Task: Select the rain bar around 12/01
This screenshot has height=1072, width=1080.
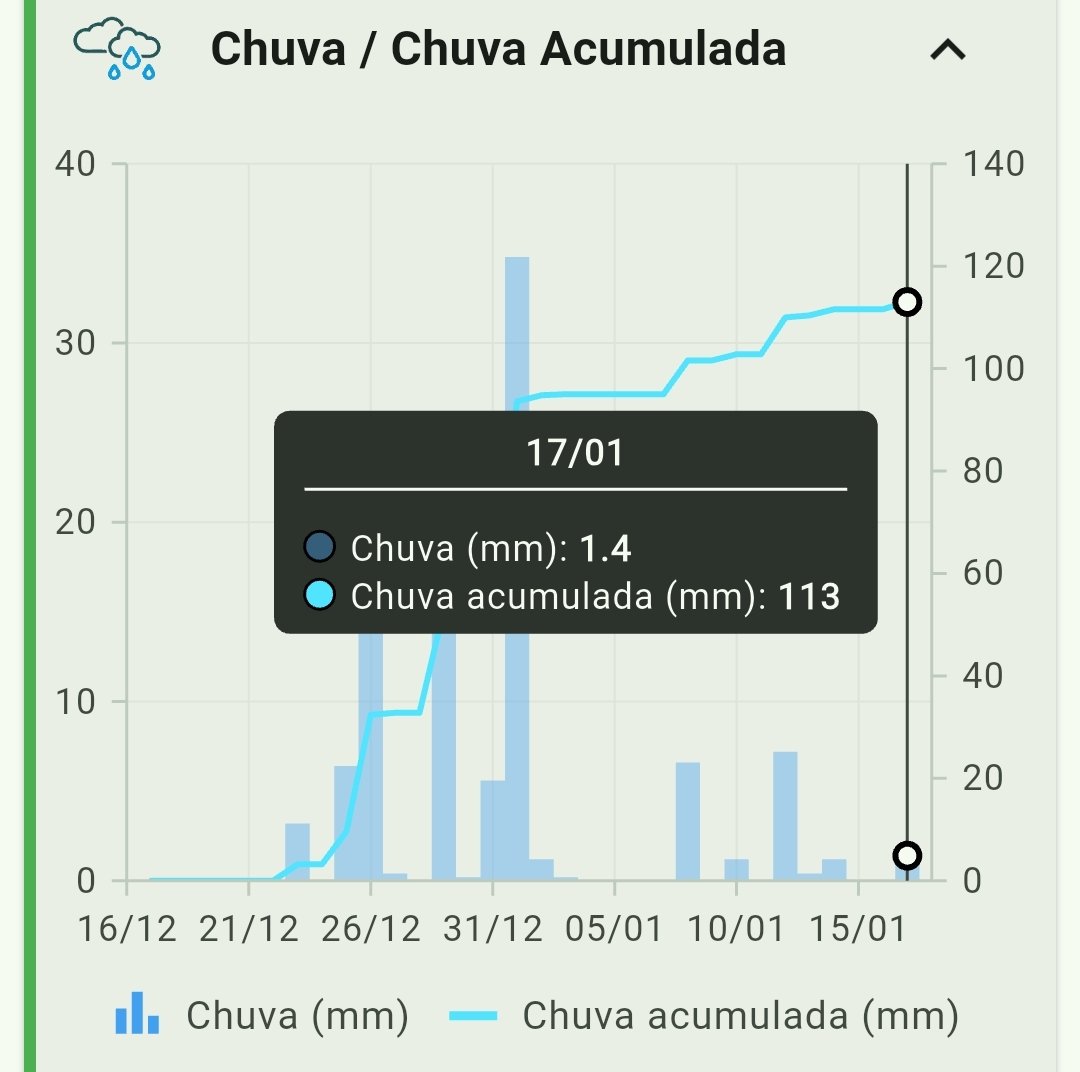Action: coord(785,815)
